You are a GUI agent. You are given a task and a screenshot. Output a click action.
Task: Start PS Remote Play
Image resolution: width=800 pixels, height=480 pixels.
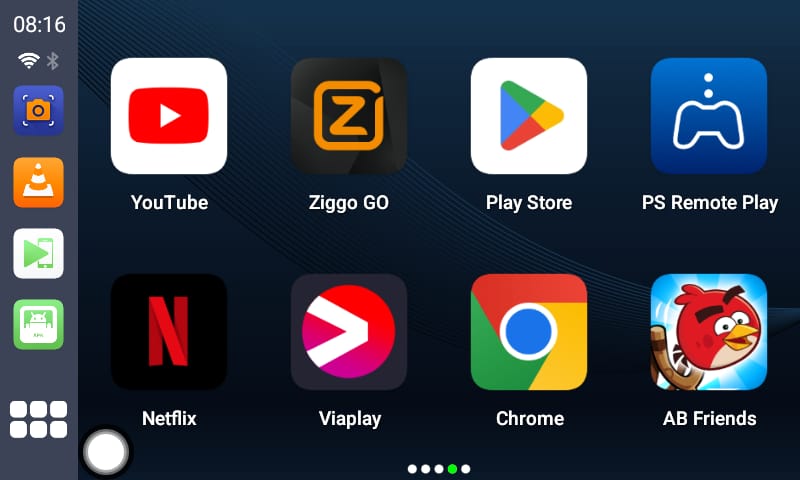click(709, 116)
